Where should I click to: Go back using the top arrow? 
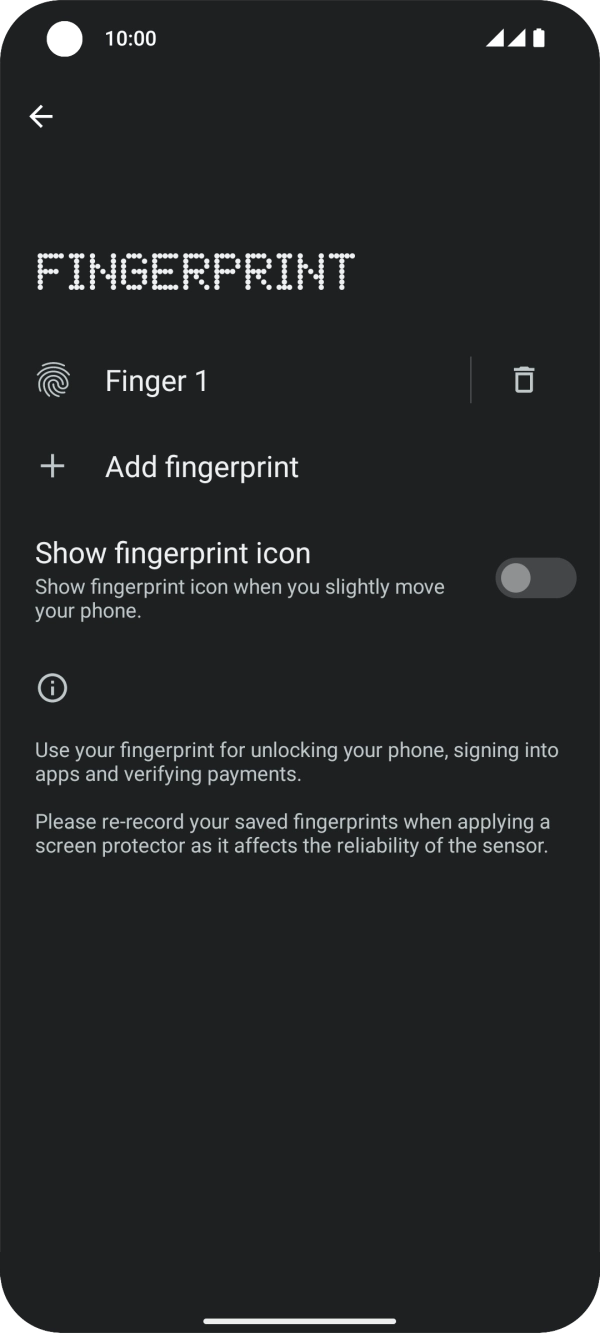click(41, 117)
